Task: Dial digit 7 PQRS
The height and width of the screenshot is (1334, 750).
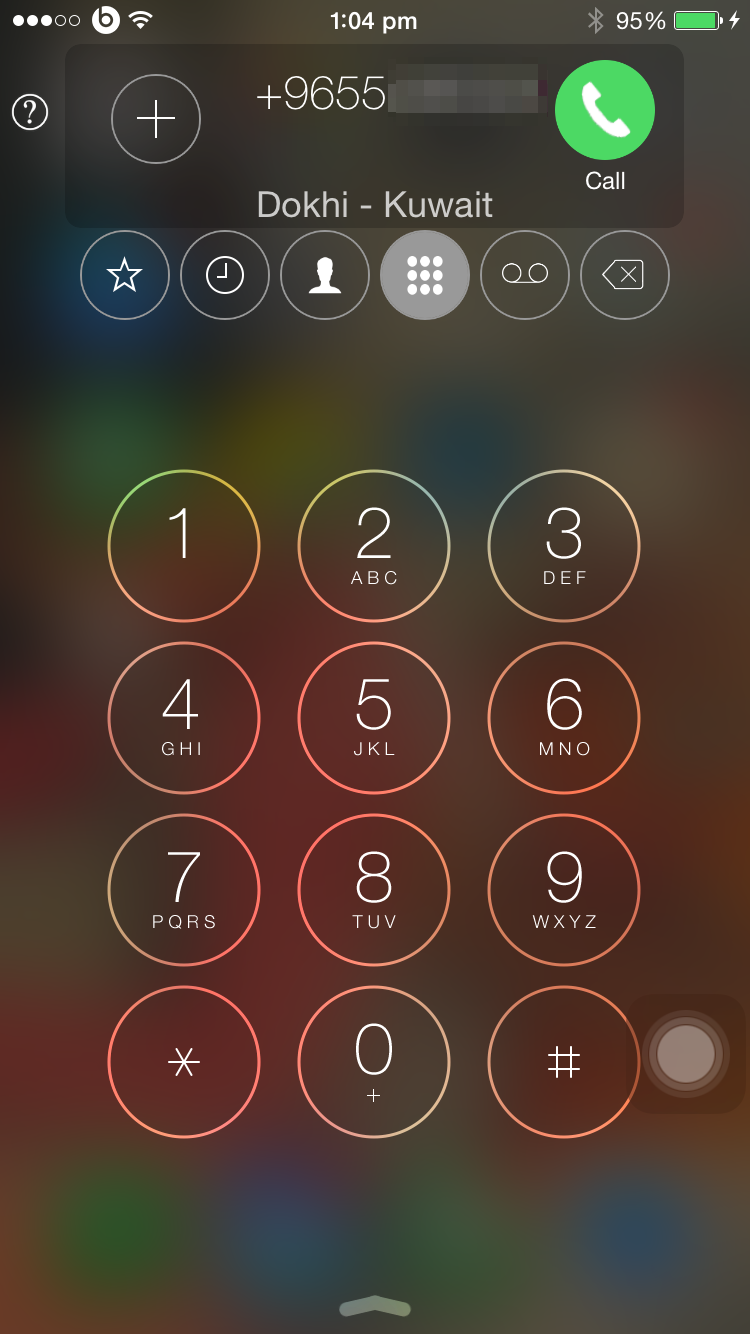Action: [184, 890]
